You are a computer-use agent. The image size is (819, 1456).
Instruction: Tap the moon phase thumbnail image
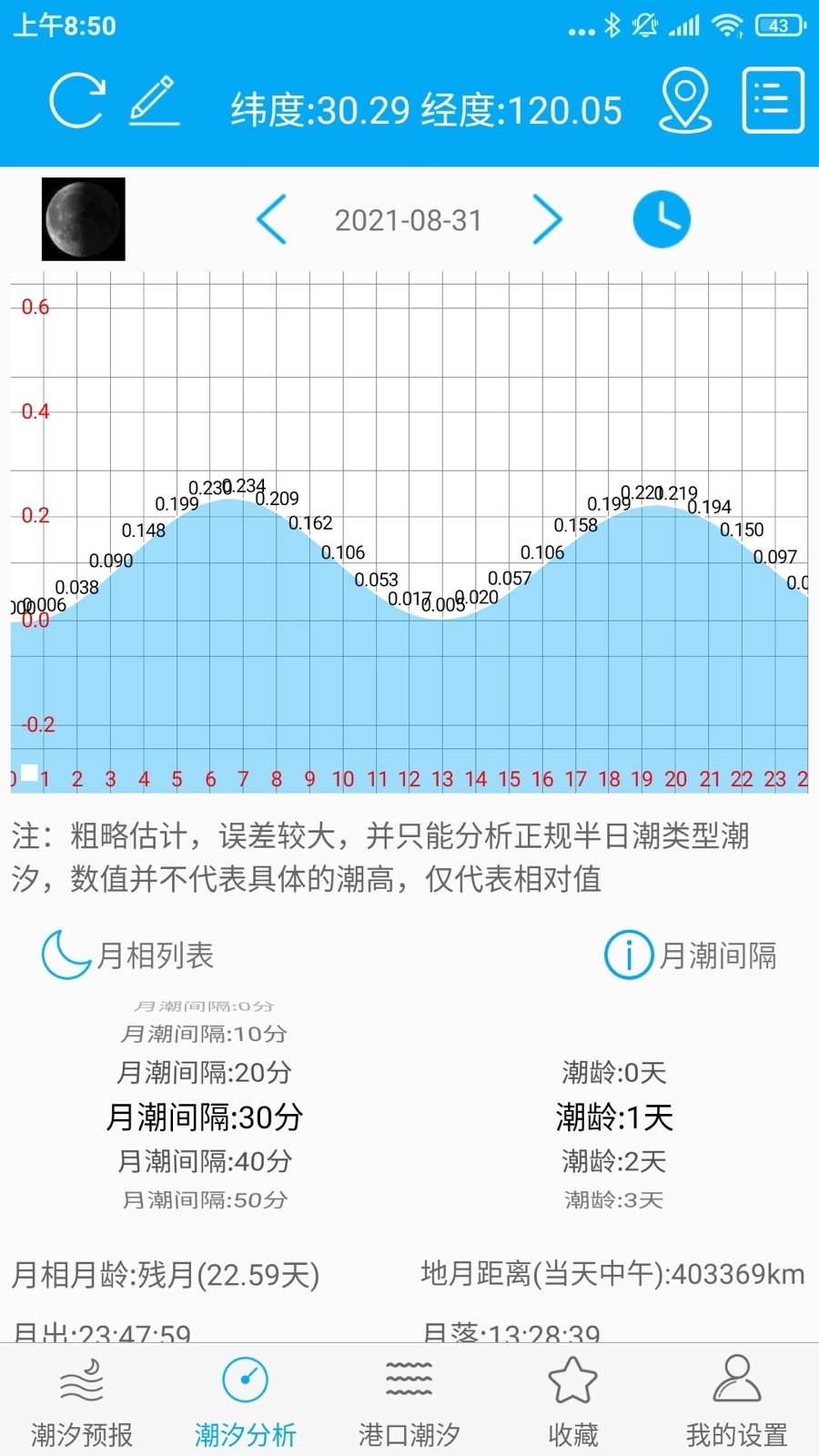pyautogui.click(x=83, y=218)
